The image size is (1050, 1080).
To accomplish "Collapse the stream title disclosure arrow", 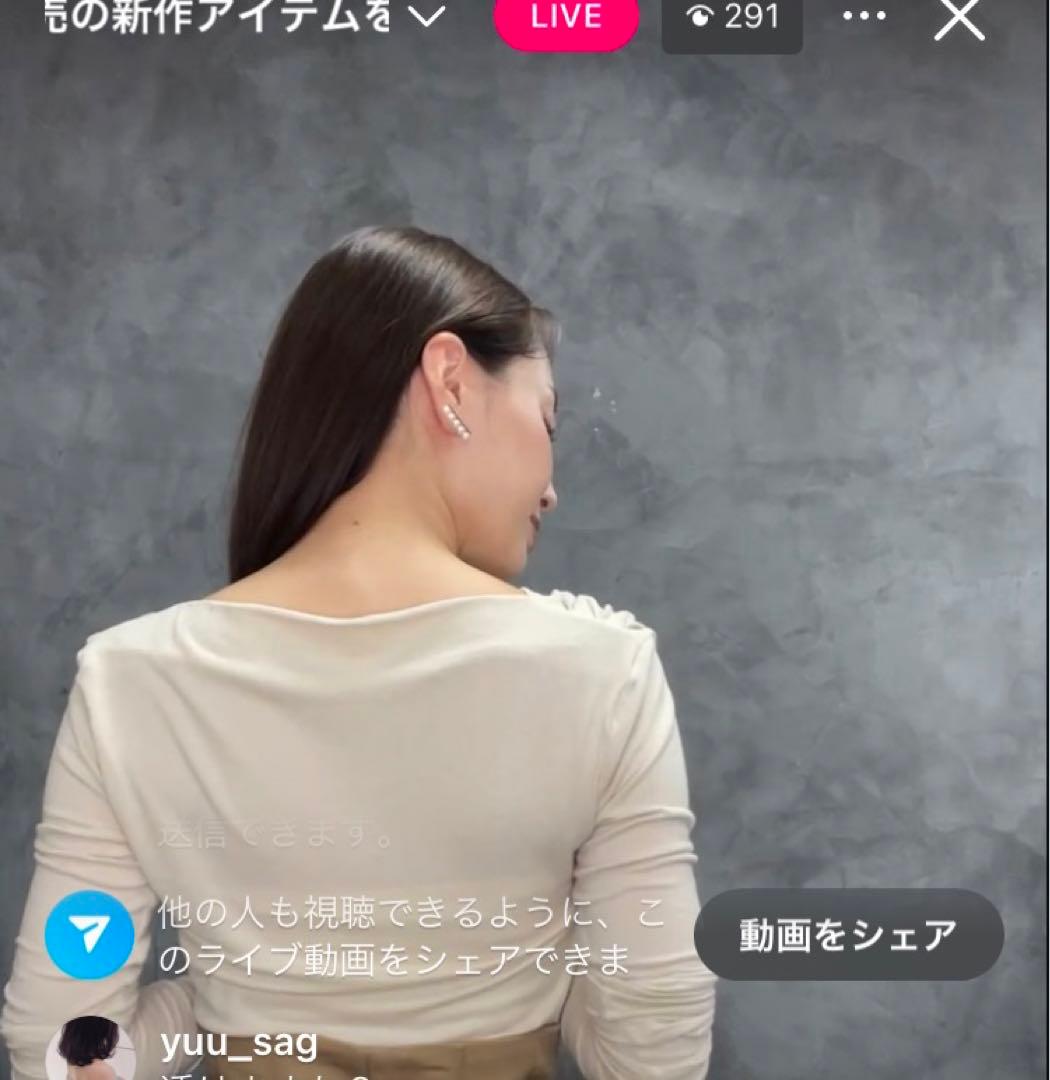I will 428,17.
